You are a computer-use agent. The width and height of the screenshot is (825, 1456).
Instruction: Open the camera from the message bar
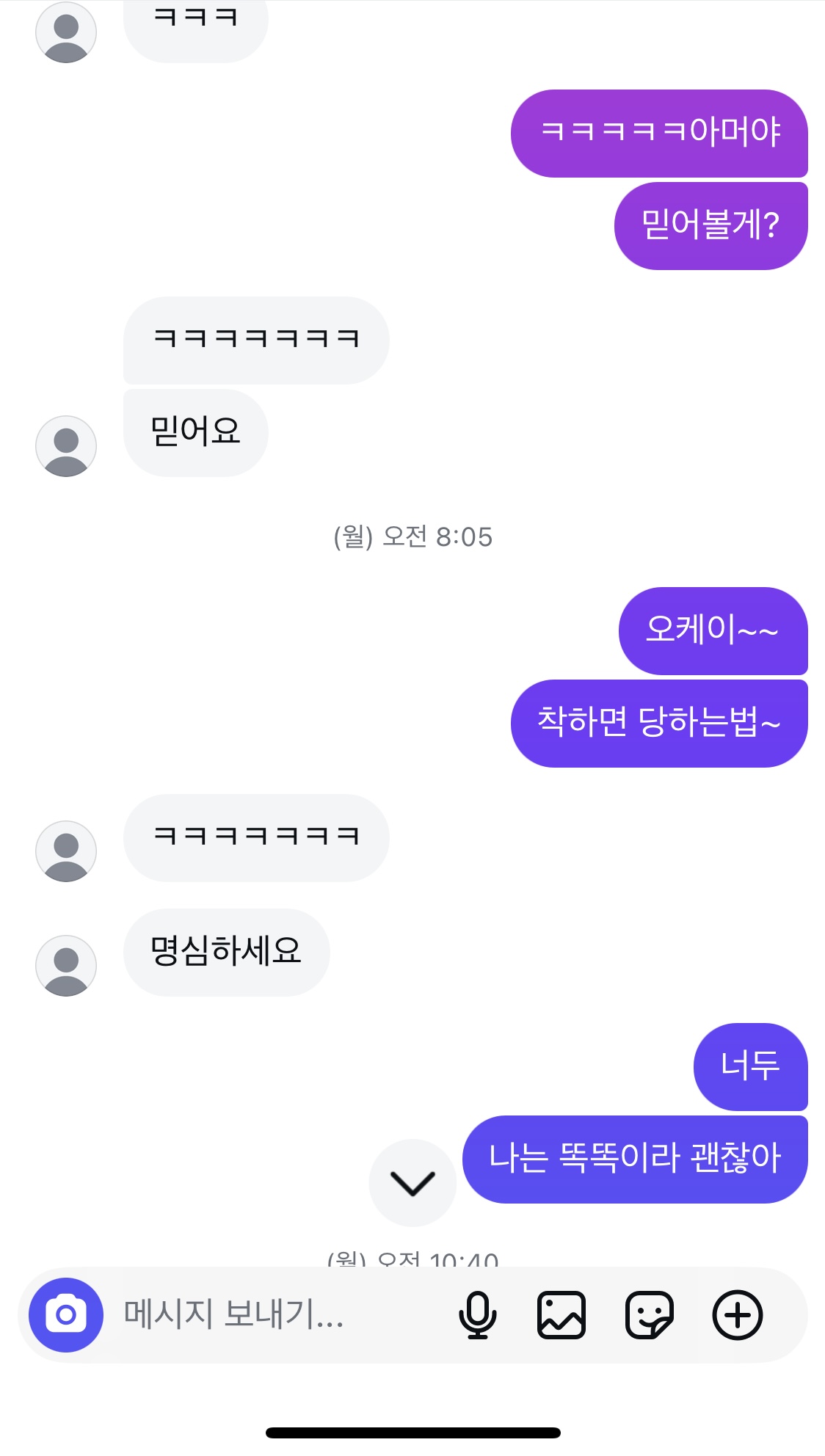pos(66,1314)
